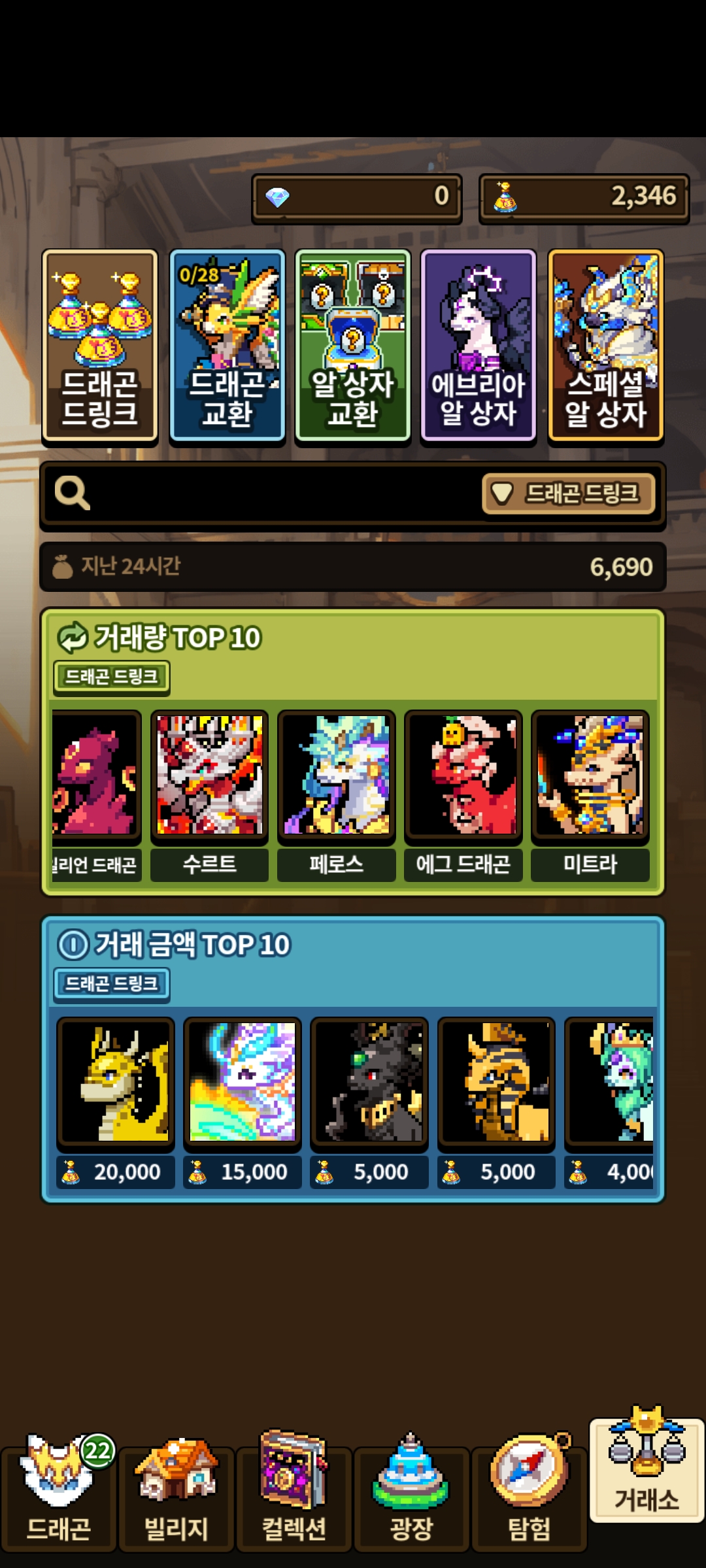View the 수르트 dragon listing

(210, 795)
